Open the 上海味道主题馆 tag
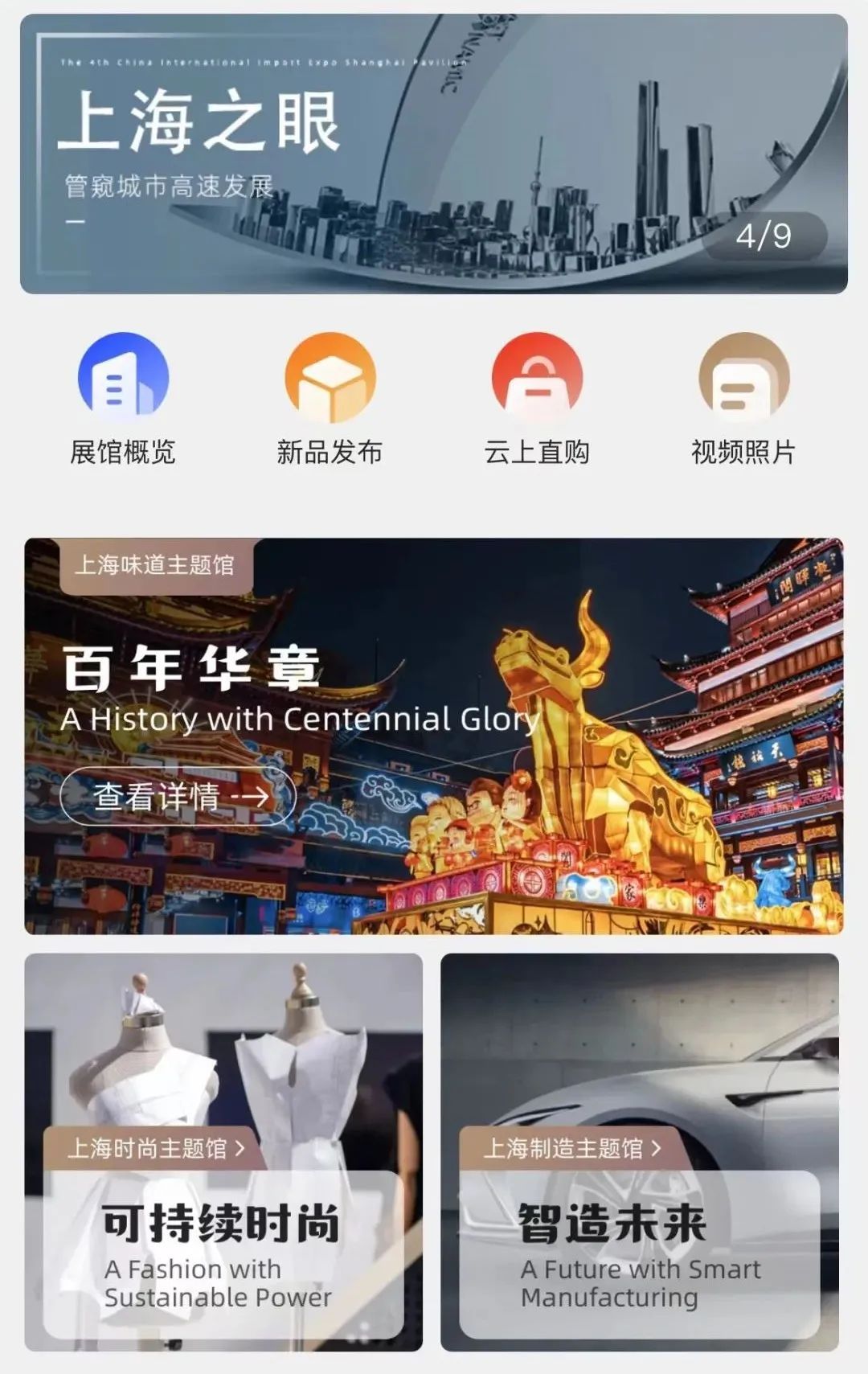 coord(154,565)
